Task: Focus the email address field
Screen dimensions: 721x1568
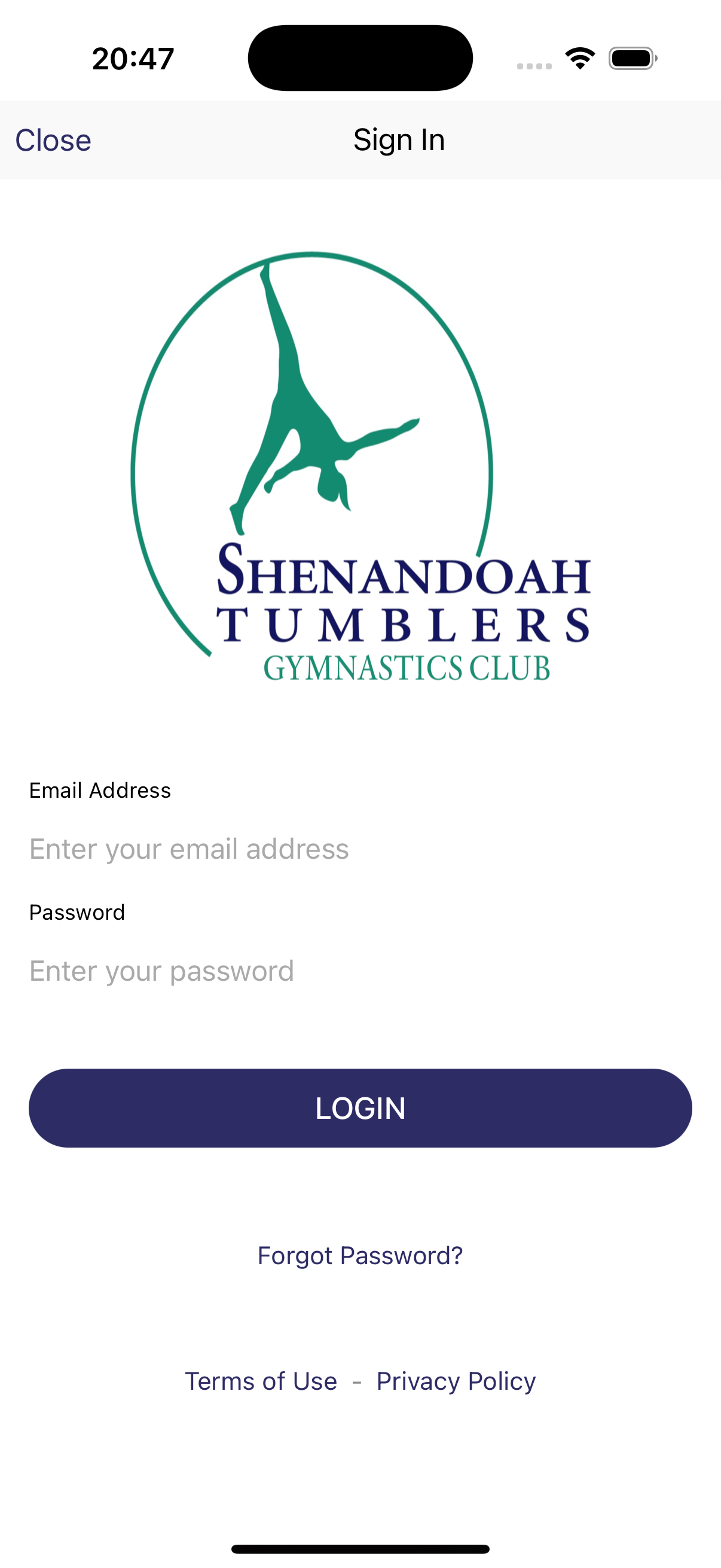Action: tap(359, 849)
